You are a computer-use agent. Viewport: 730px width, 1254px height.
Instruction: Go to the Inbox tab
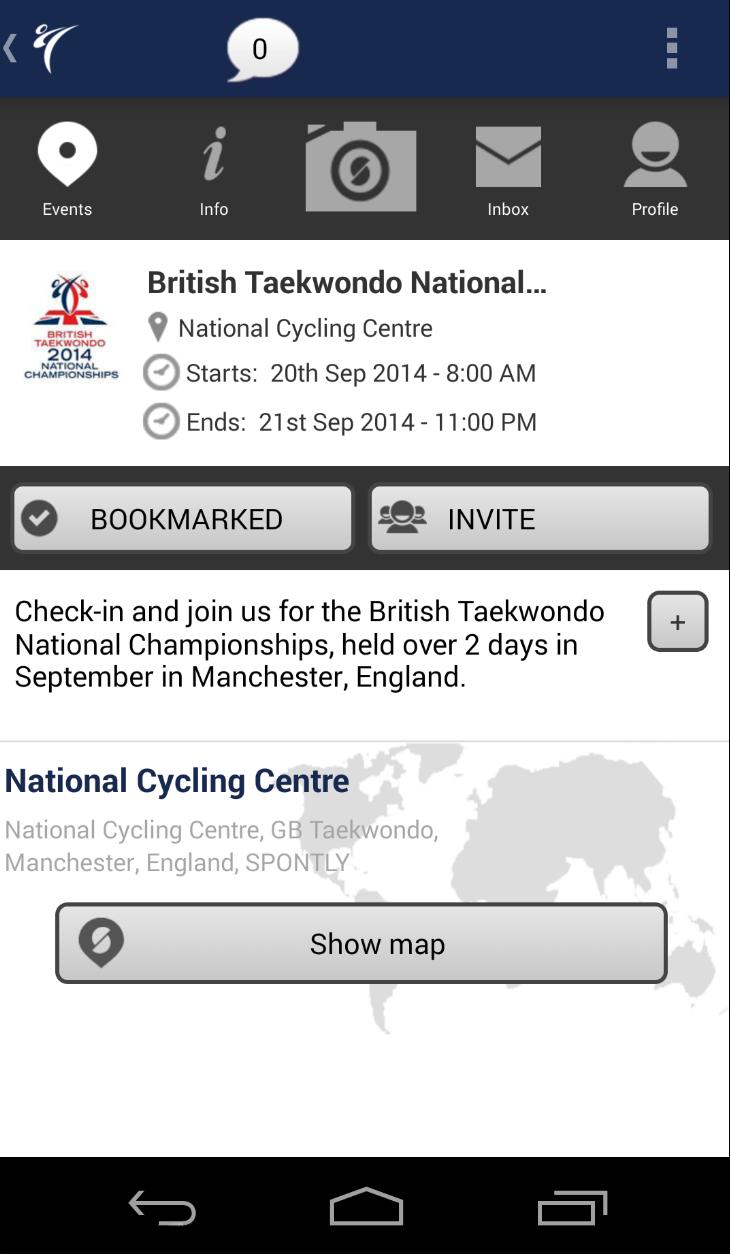508,170
